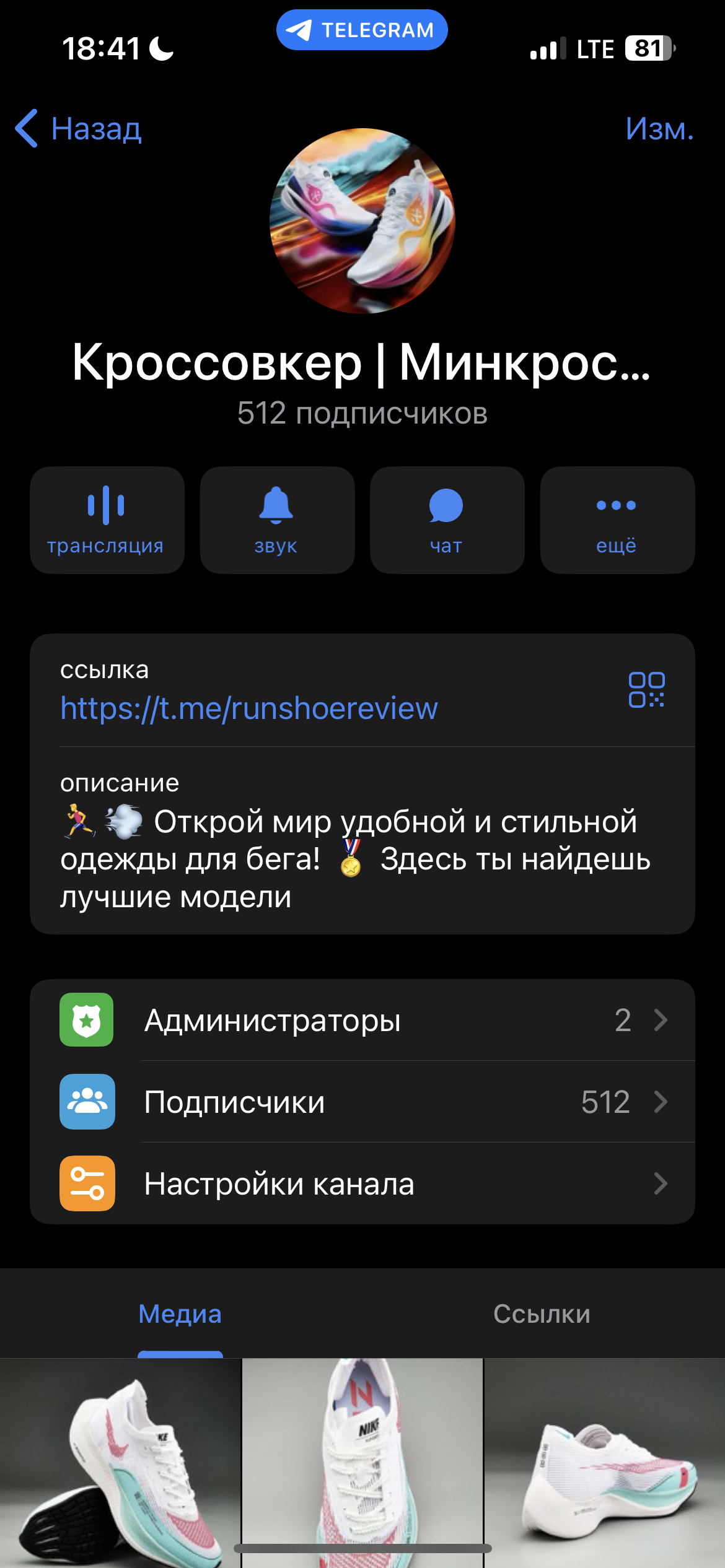Show the channel QR code
The image size is (725, 1568).
(x=646, y=689)
